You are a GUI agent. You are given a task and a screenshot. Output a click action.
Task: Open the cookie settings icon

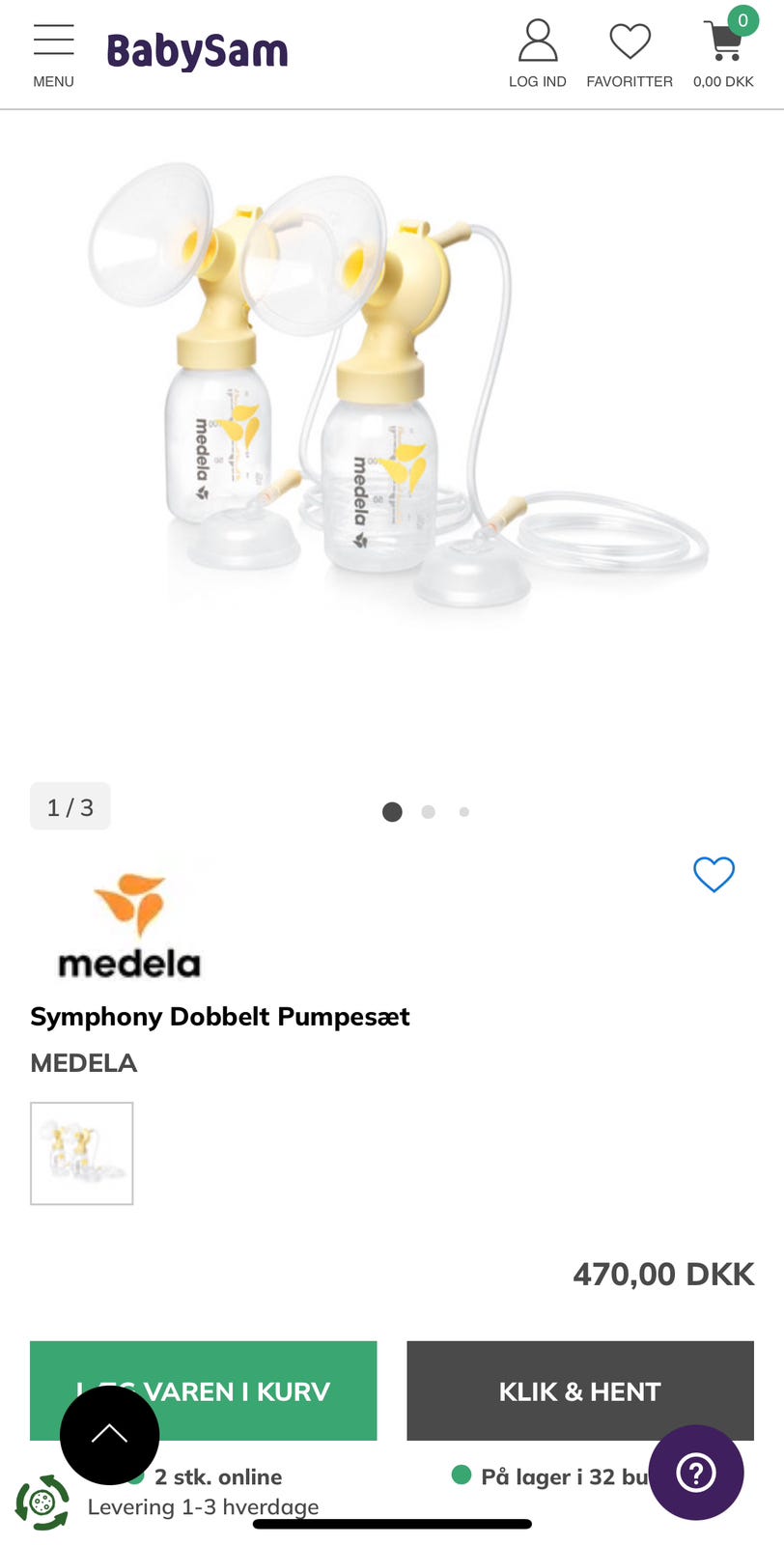tap(42, 1503)
